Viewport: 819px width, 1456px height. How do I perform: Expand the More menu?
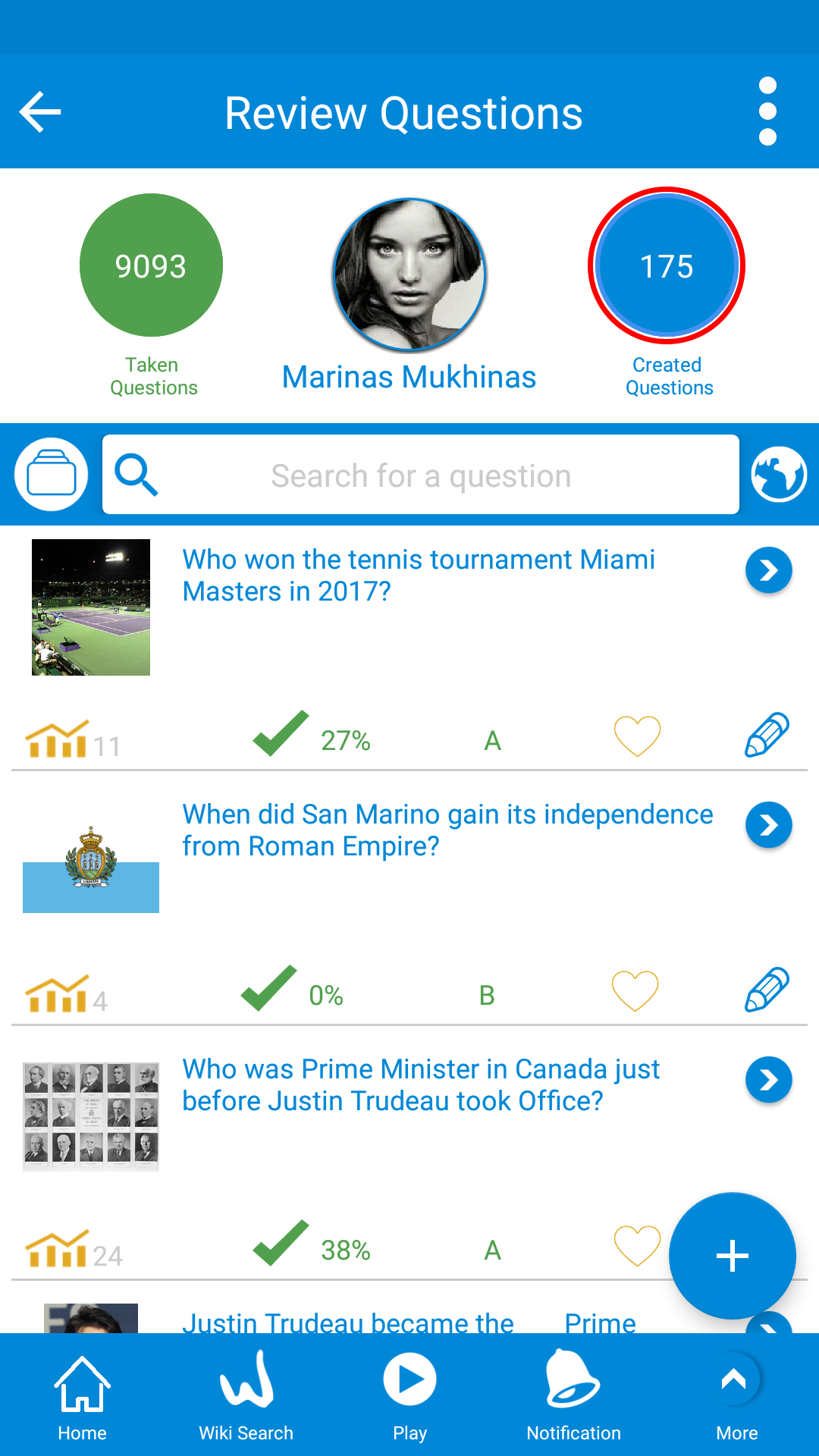736,1397
